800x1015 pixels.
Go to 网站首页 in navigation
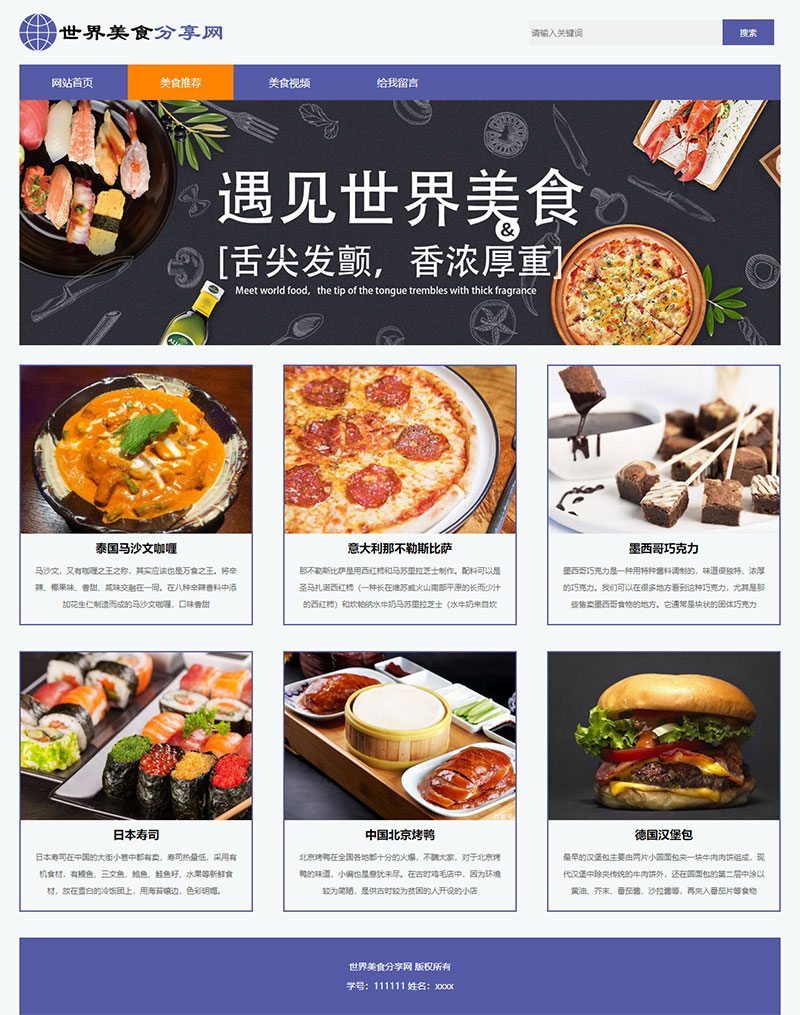click(72, 83)
